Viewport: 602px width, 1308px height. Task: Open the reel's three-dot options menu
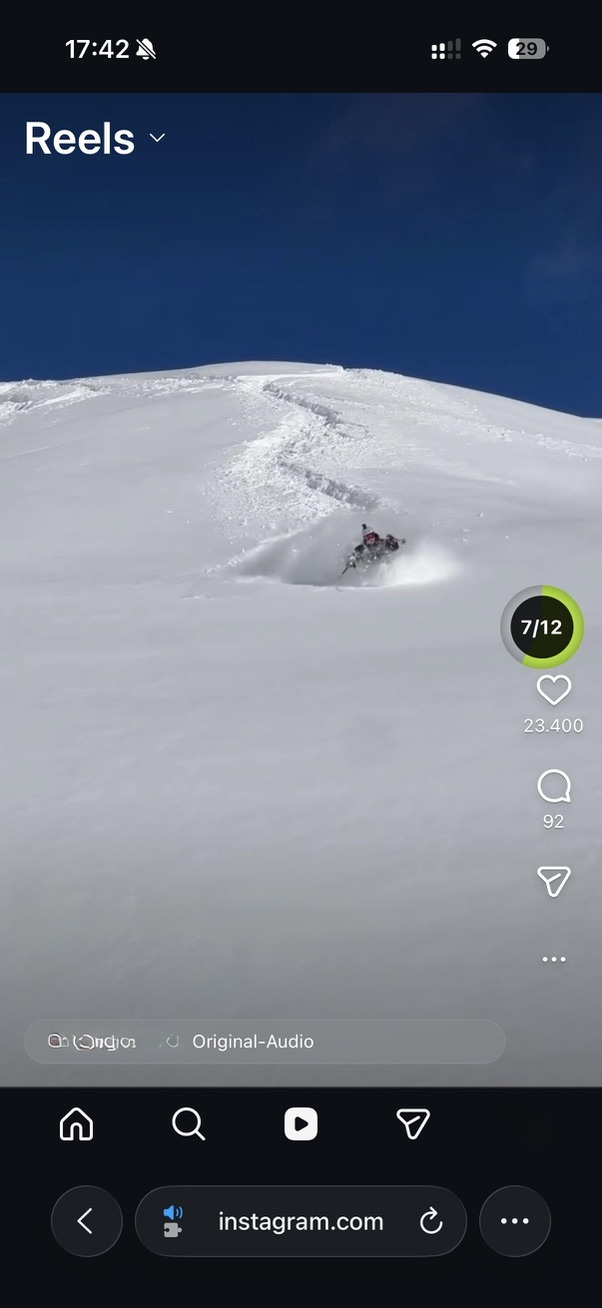coord(553,959)
